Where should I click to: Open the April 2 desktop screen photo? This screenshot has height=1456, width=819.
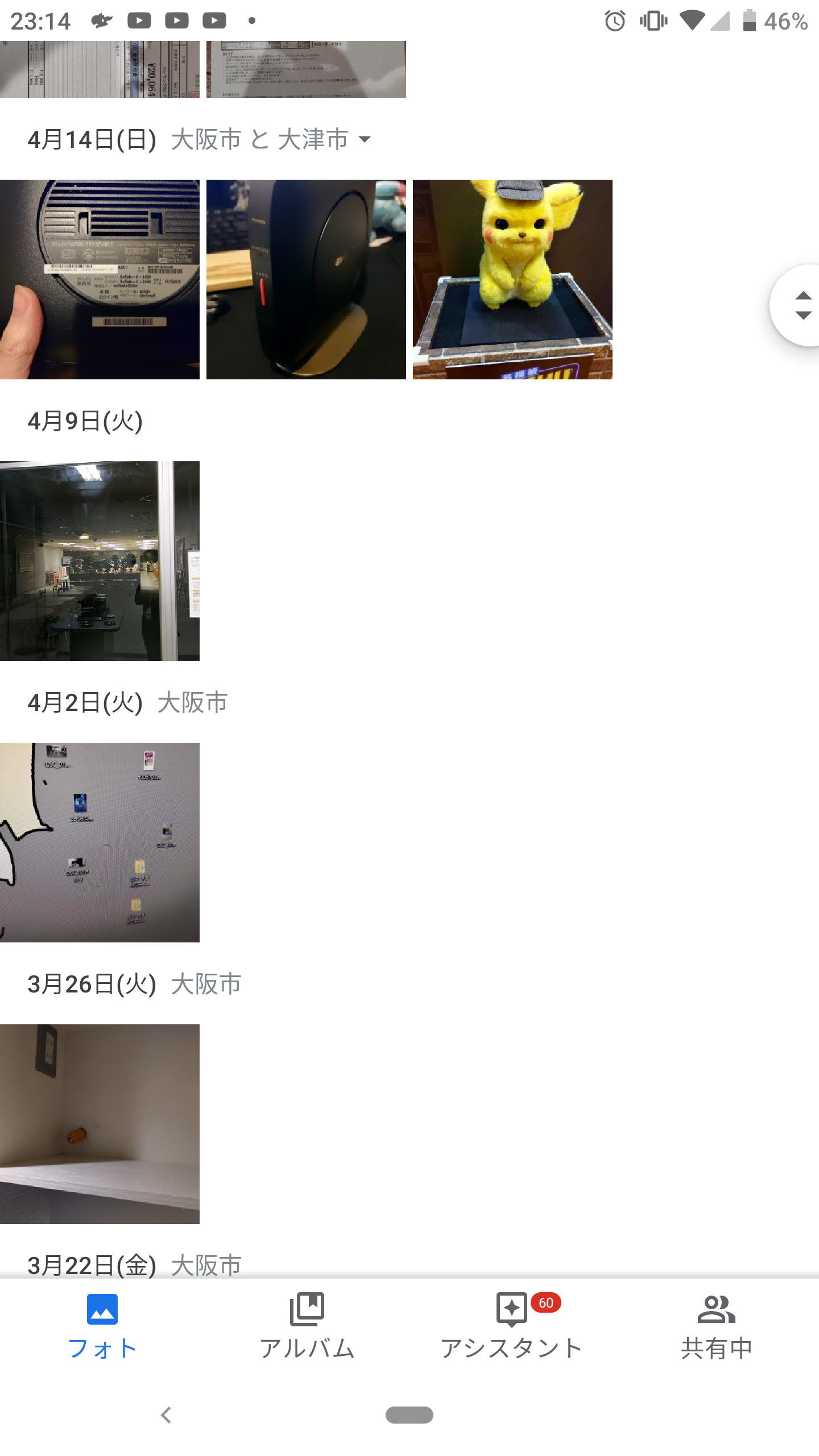(100, 842)
